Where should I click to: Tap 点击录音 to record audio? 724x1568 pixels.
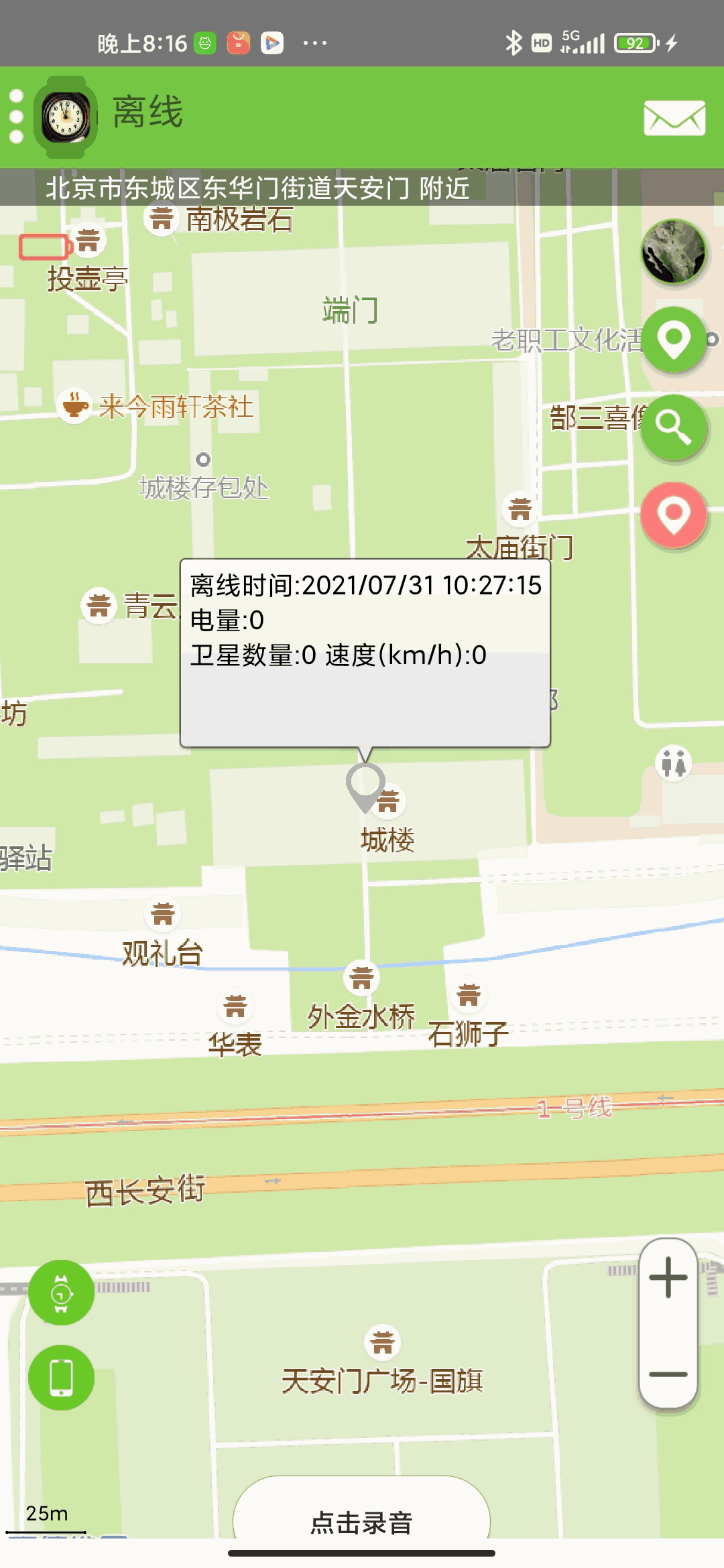(x=361, y=1521)
